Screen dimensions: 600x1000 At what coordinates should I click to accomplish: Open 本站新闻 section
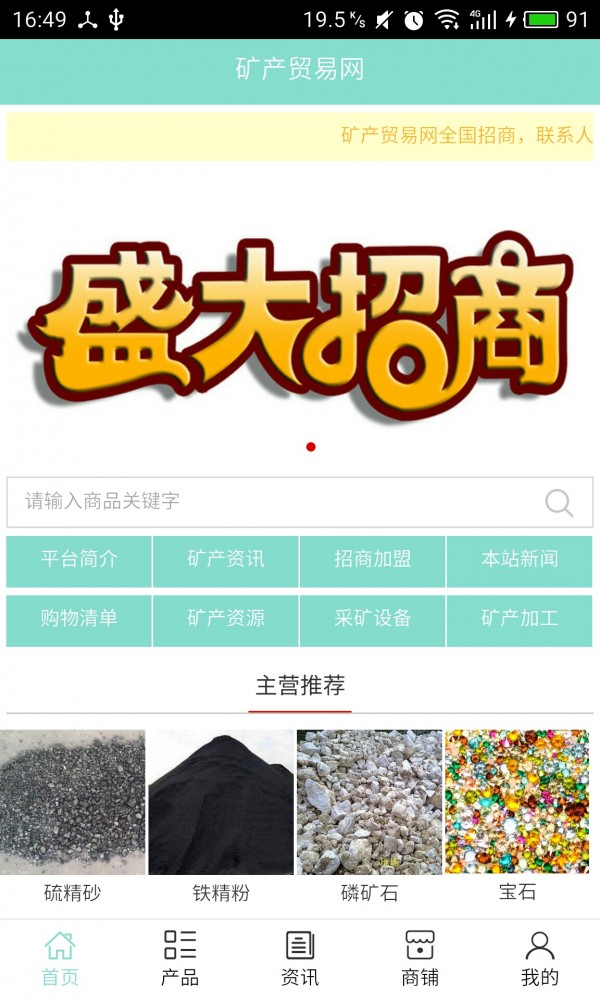click(x=519, y=561)
